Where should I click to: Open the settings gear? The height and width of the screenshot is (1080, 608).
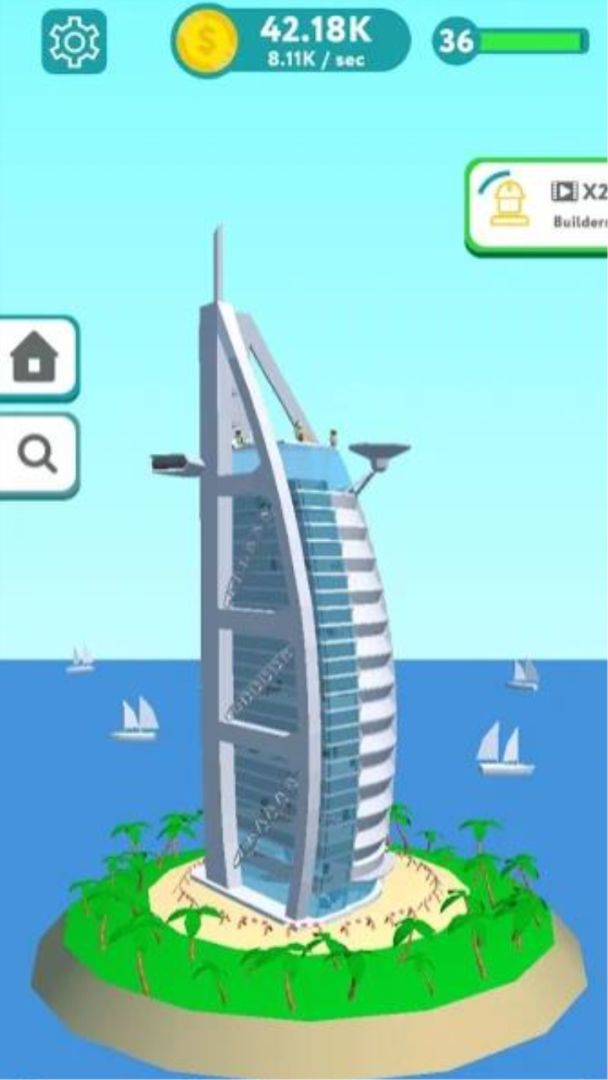point(74,42)
